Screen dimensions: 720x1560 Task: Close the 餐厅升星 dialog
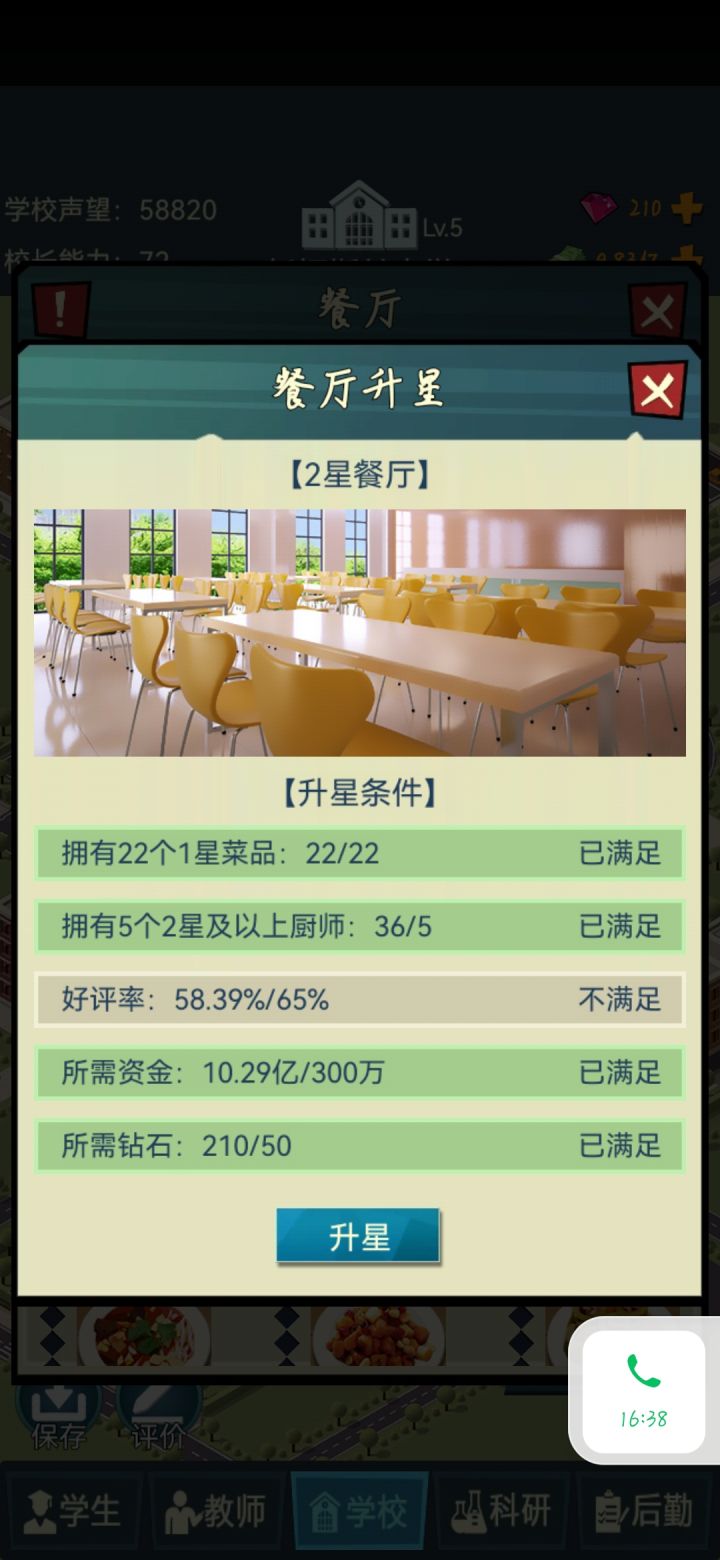pos(657,390)
